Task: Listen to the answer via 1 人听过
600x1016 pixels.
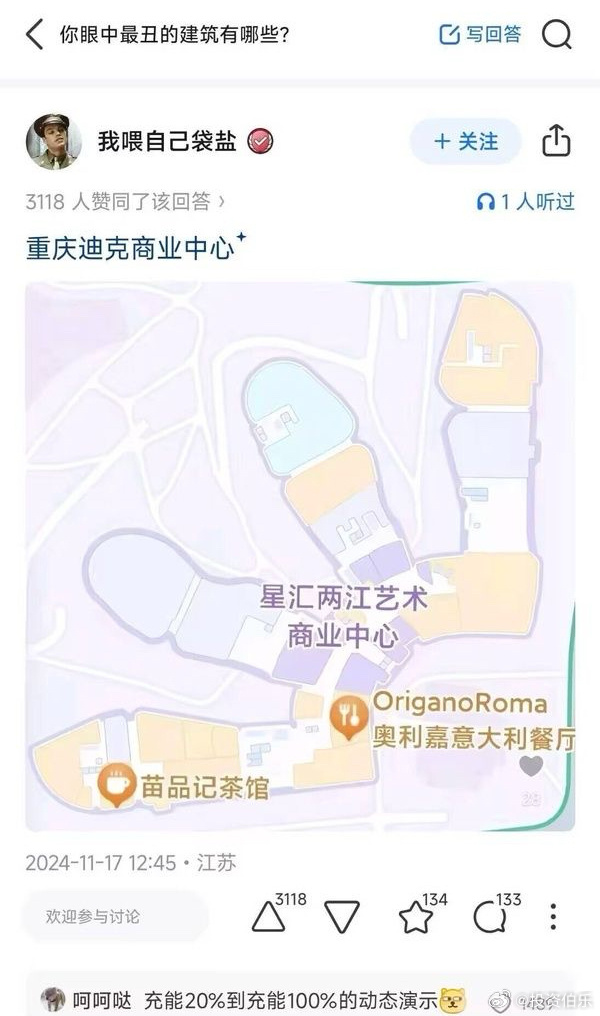Action: coord(526,202)
